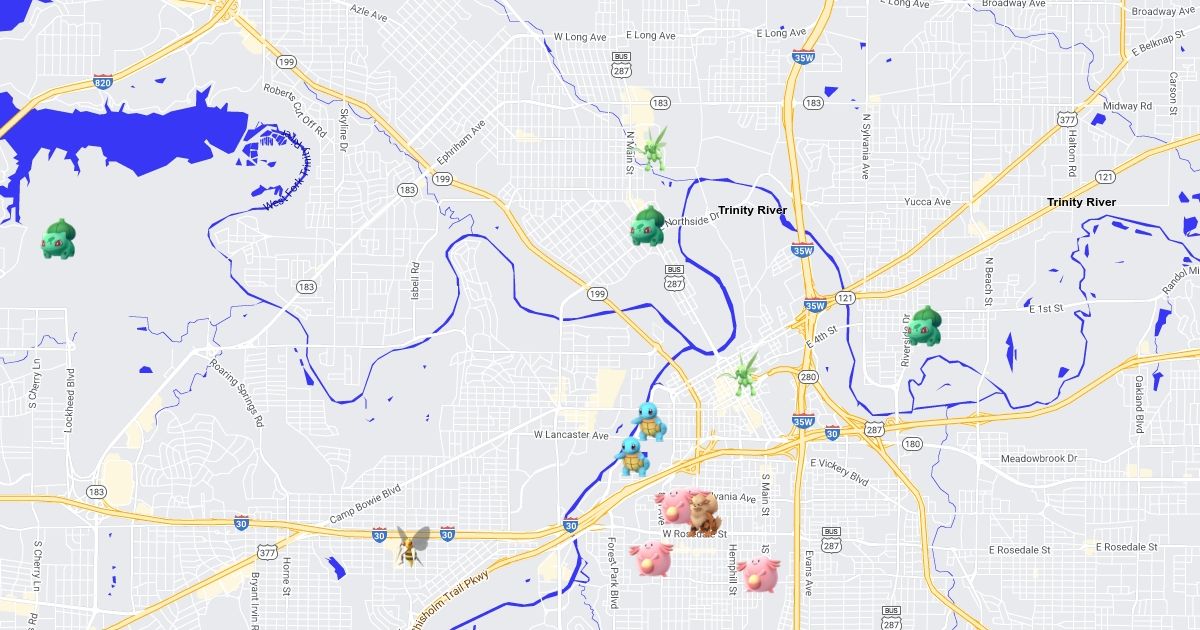Tap the Bulbasaur marker near Northside Dr
This screenshot has height=630, width=1200.
[648, 225]
